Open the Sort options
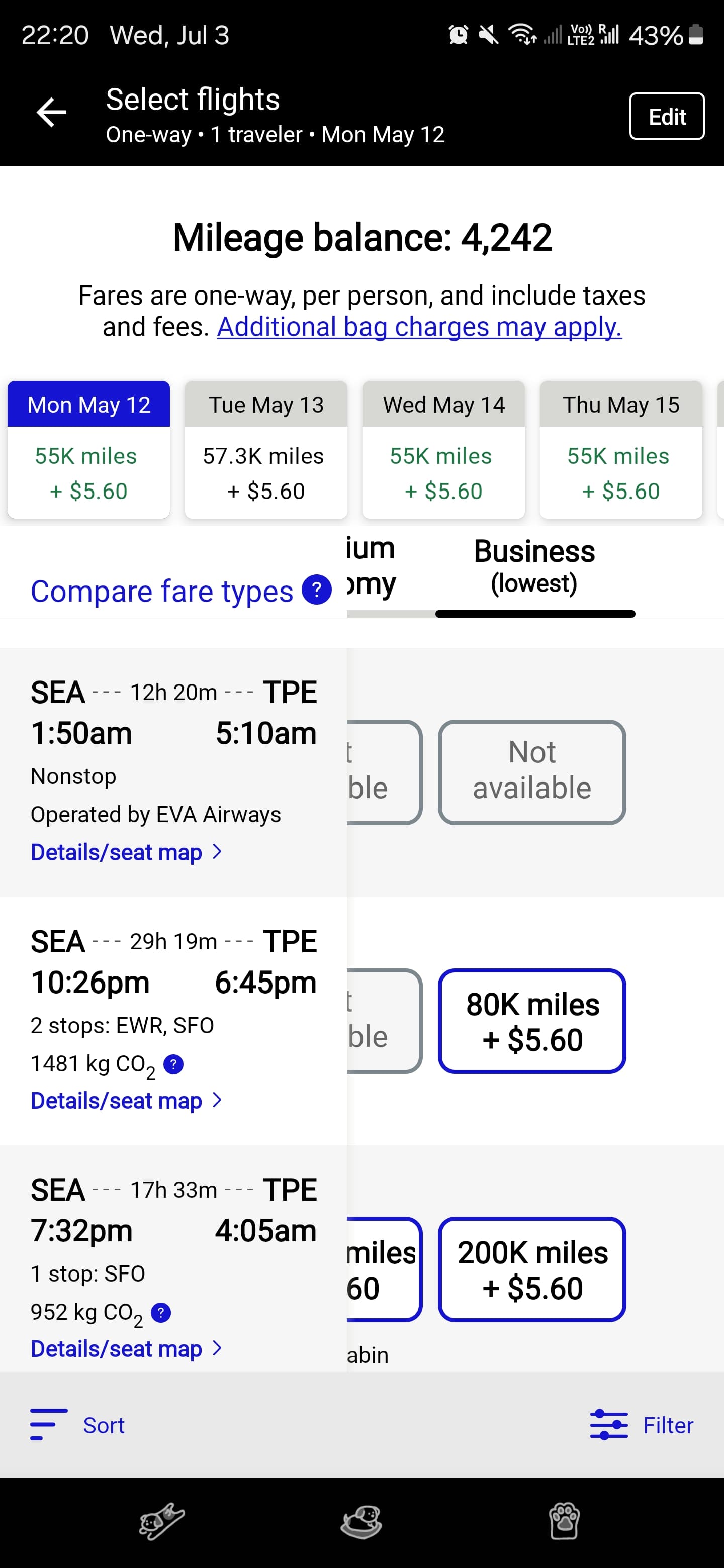Viewport: 724px width, 1568px height. click(x=77, y=1425)
